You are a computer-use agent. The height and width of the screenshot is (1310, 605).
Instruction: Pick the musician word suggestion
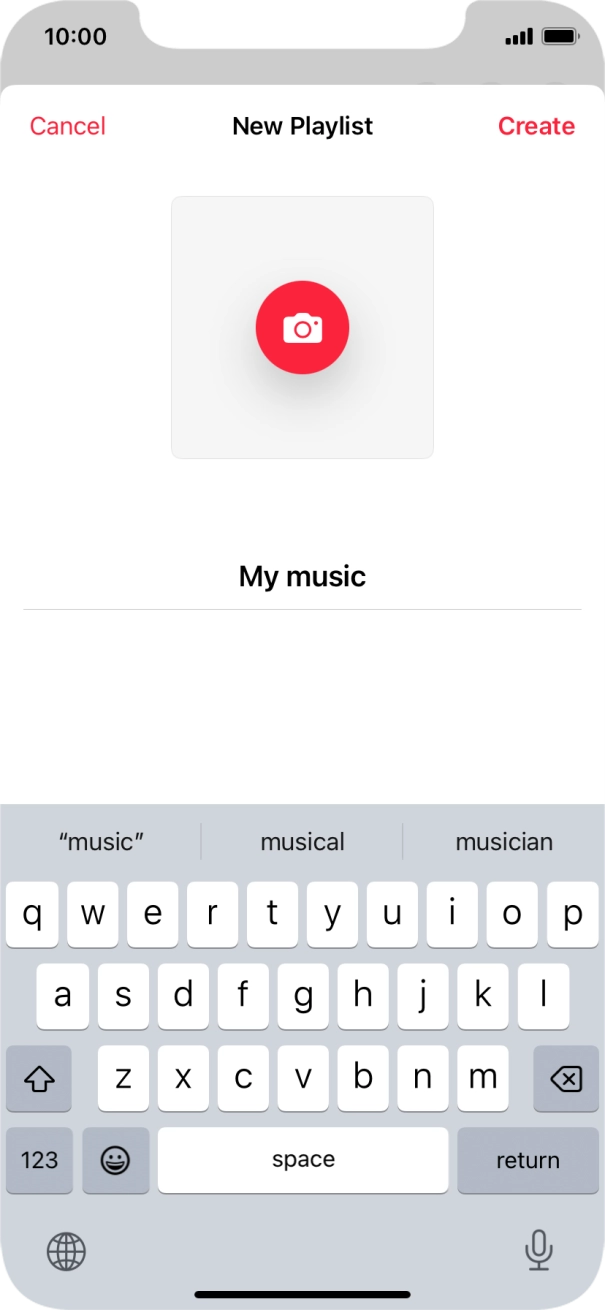click(x=504, y=842)
